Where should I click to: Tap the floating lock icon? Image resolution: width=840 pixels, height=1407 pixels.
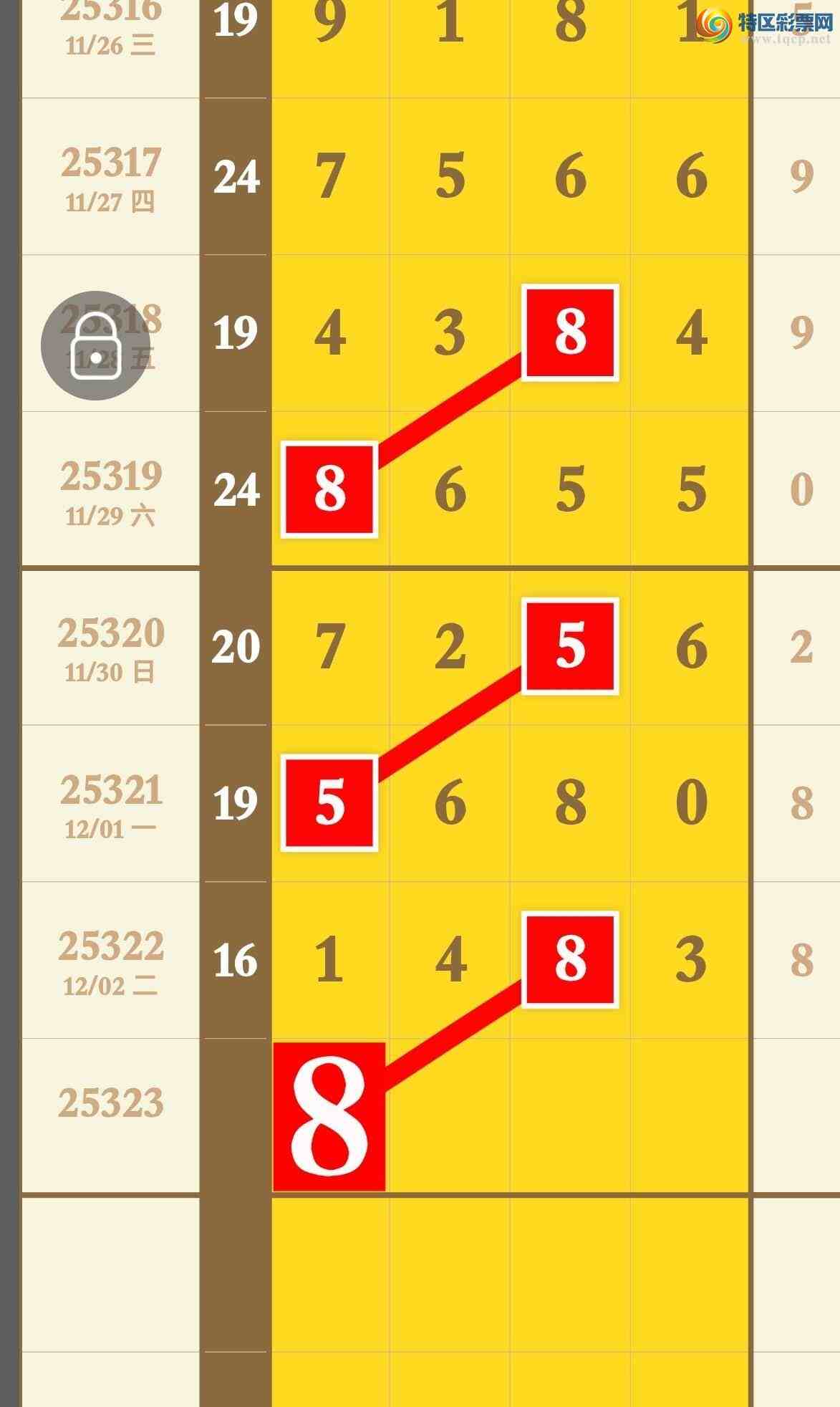pos(95,345)
